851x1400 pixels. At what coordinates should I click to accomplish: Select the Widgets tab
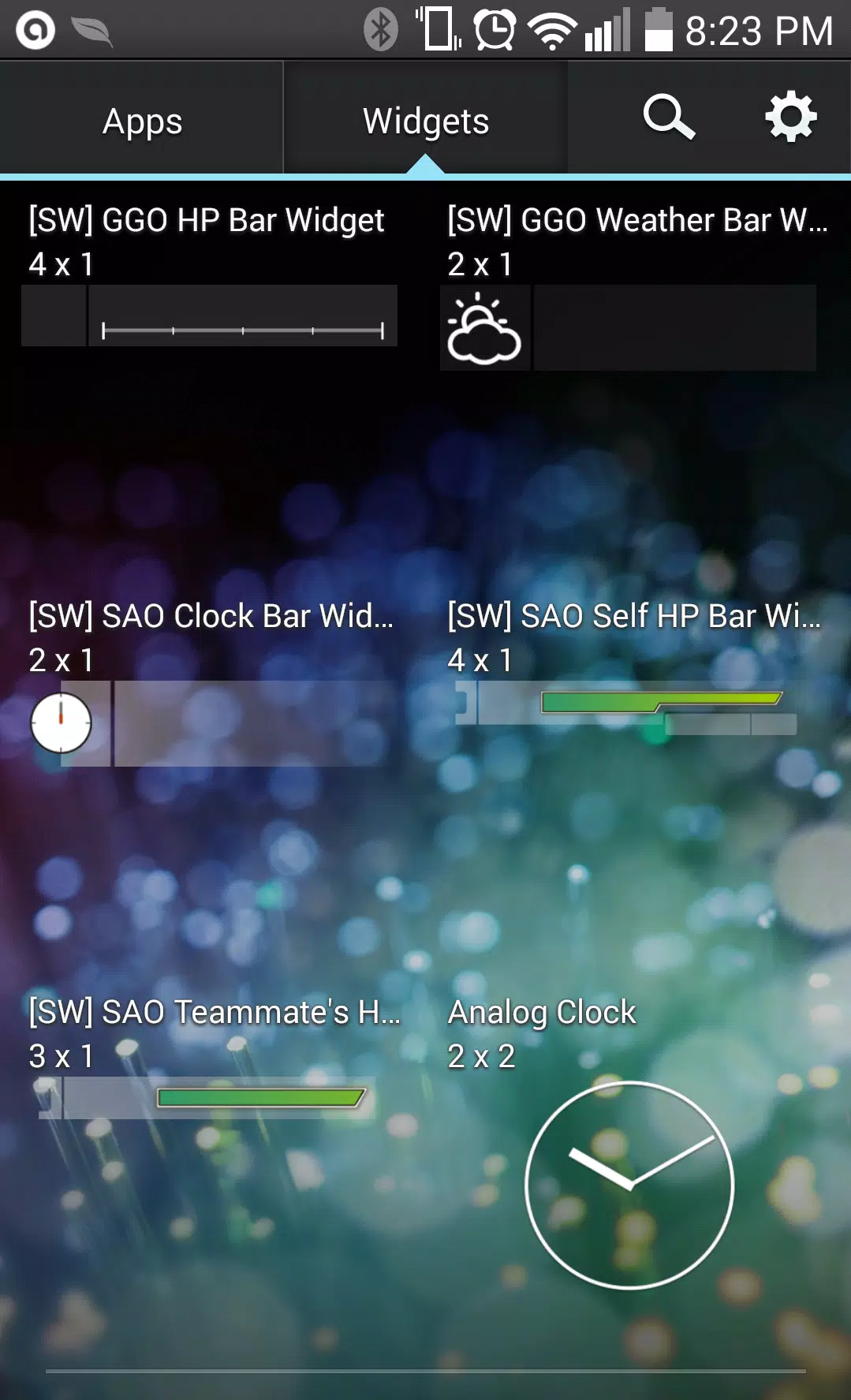(426, 121)
